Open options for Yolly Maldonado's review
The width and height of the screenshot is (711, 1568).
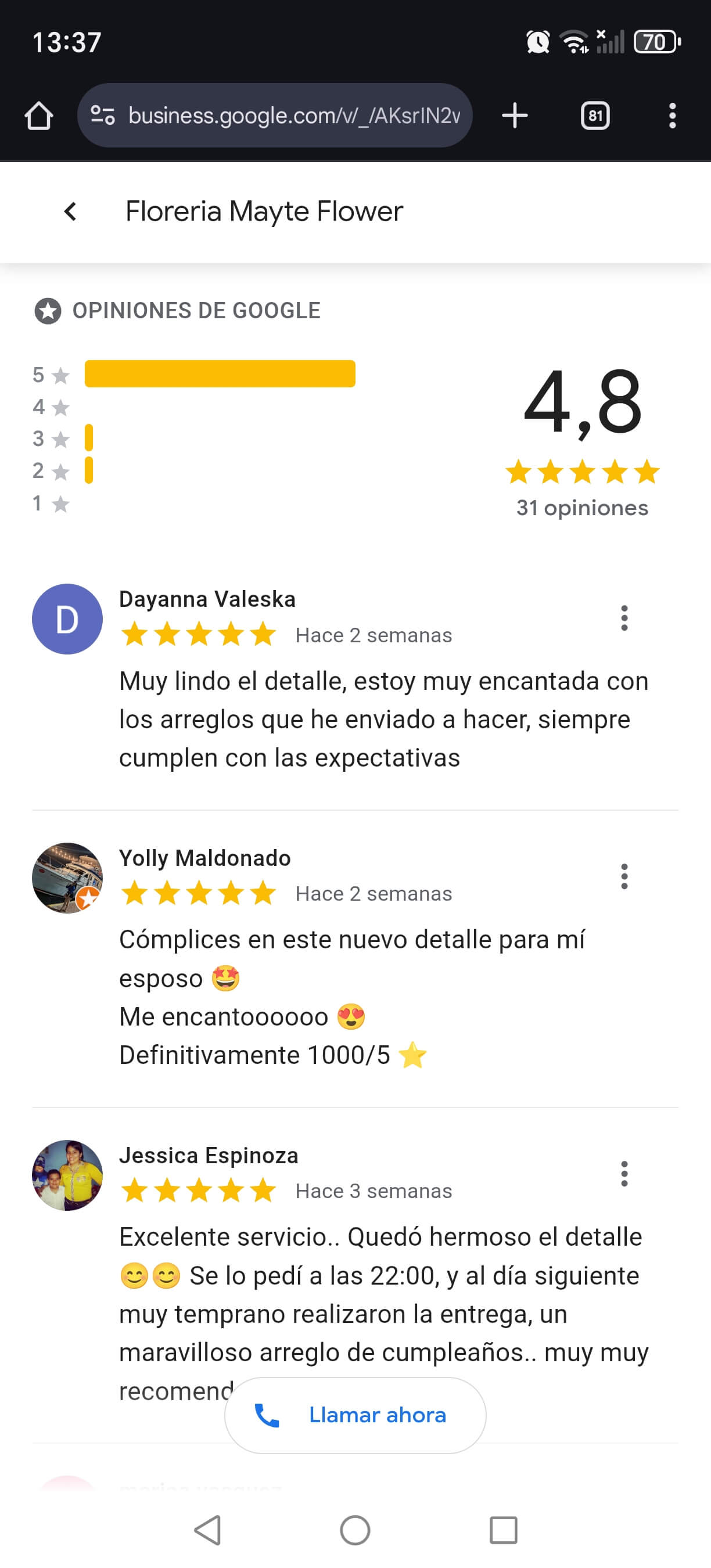coord(624,876)
